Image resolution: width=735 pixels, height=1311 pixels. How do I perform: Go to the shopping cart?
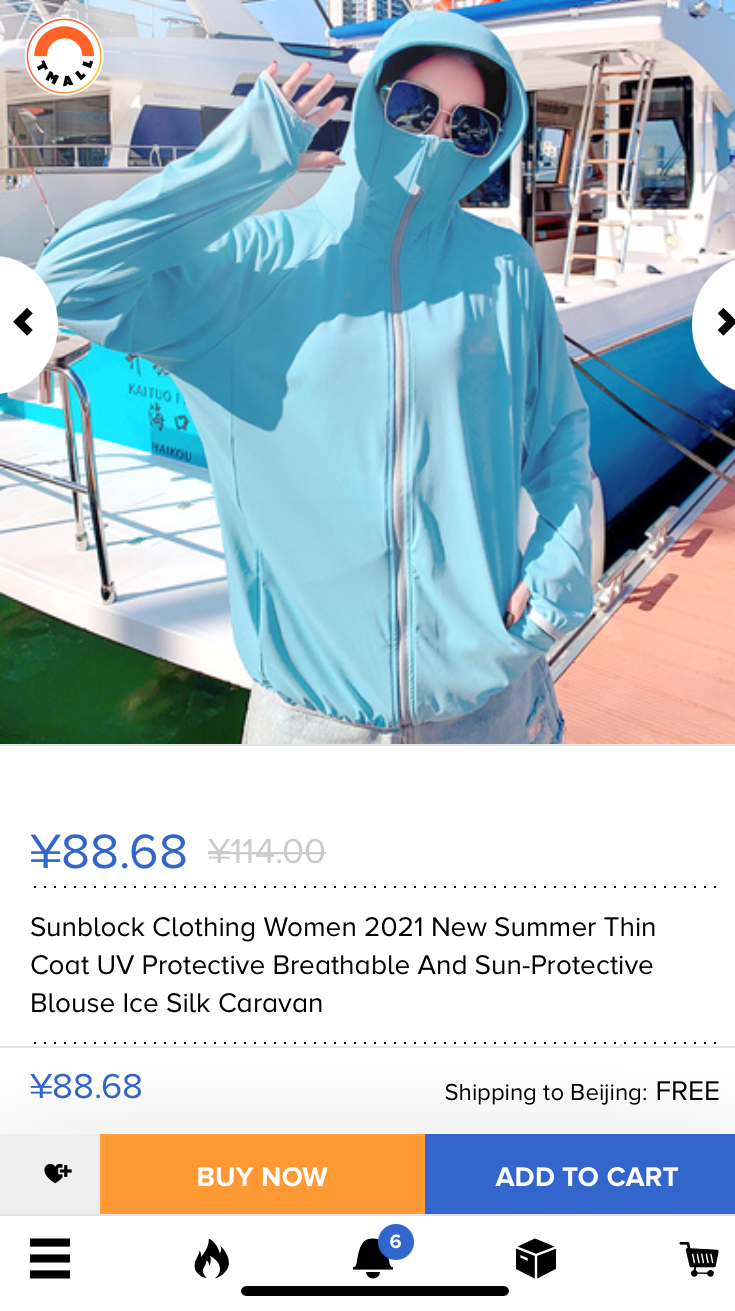[x=699, y=1258]
